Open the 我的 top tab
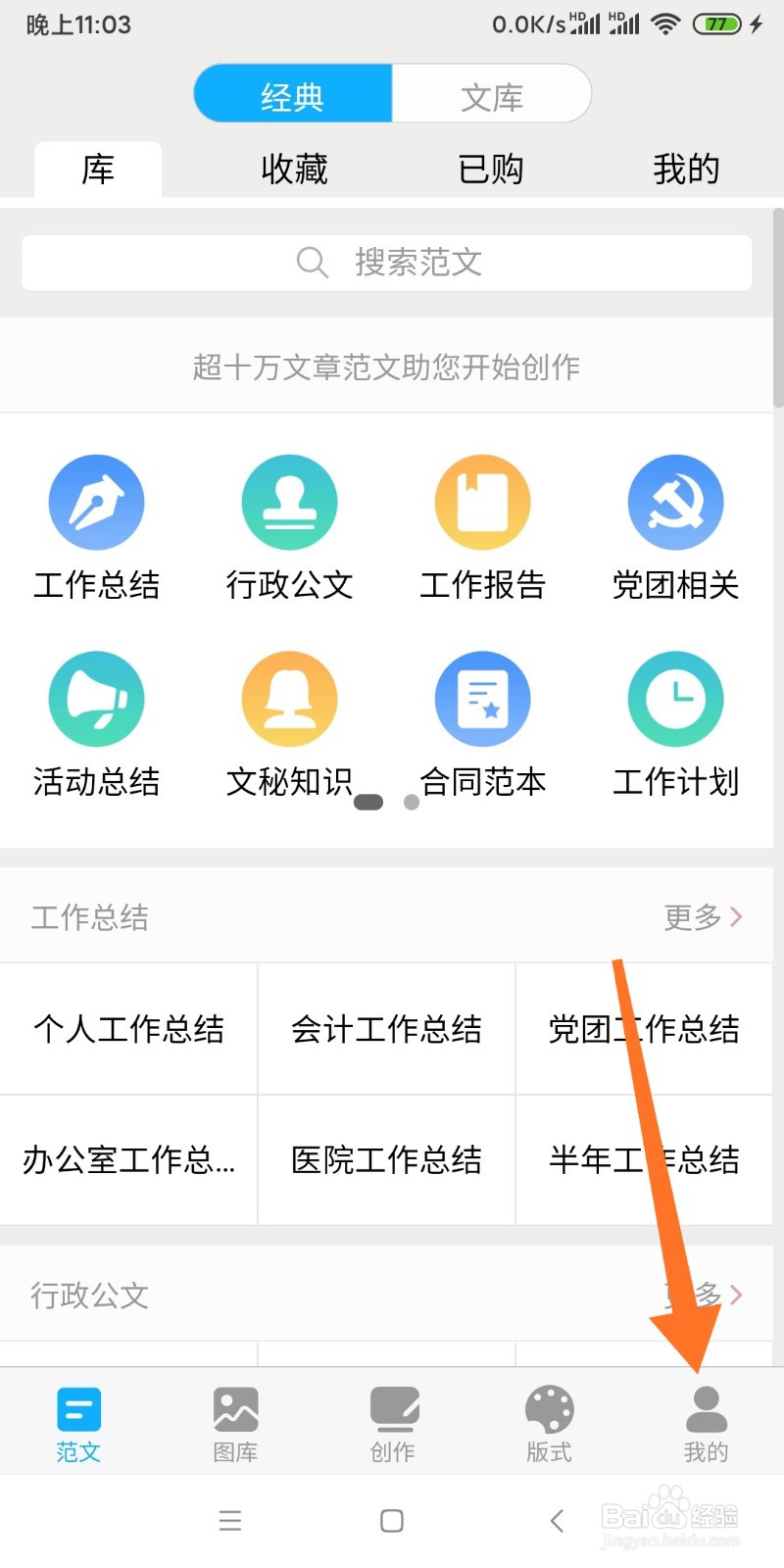Image resolution: width=784 pixels, height=1568 pixels. click(686, 170)
